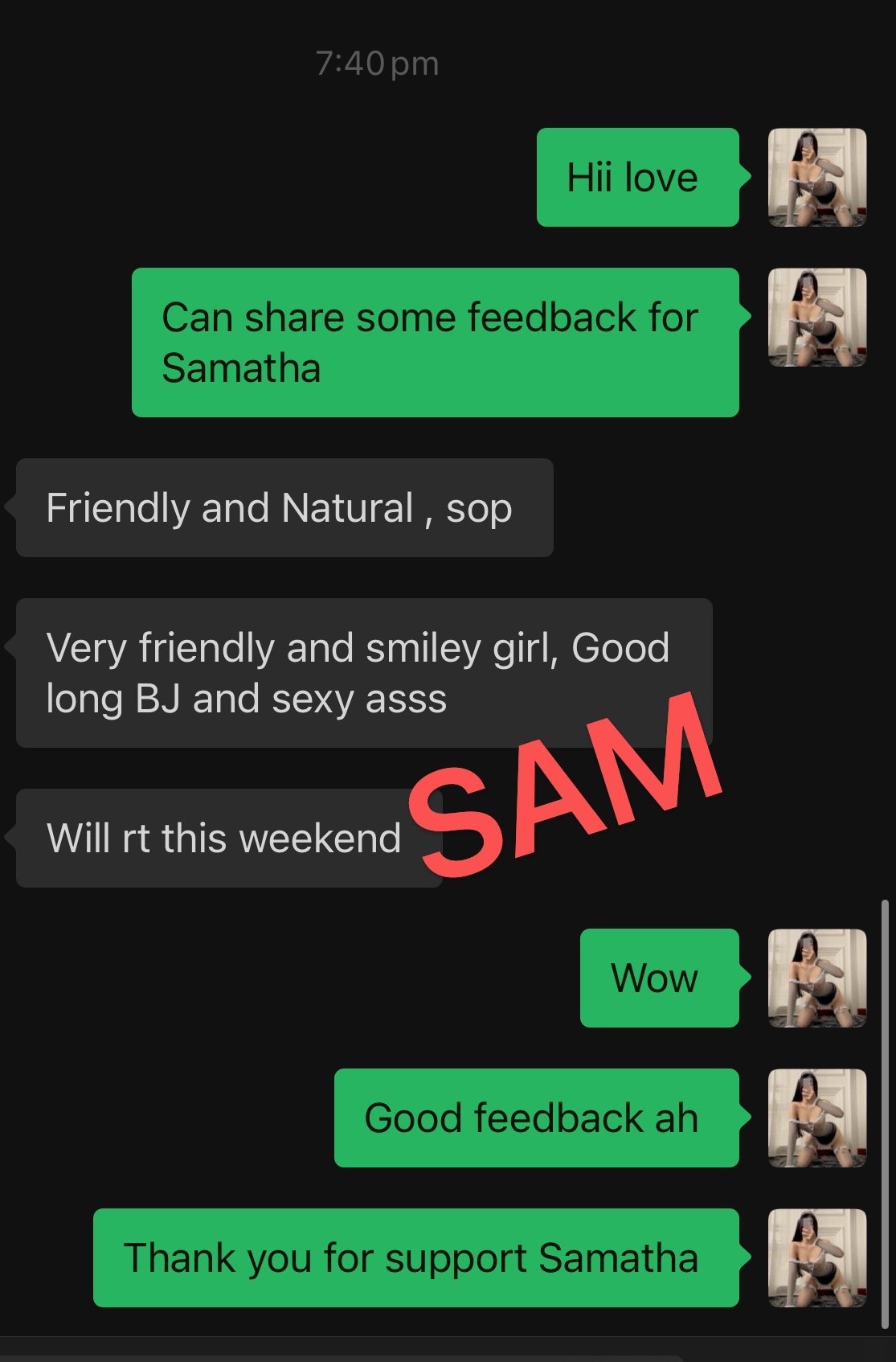Image resolution: width=896 pixels, height=1362 pixels.
Task: Tap the avatar beside 'Can share some feedback'
Action: pos(817,318)
